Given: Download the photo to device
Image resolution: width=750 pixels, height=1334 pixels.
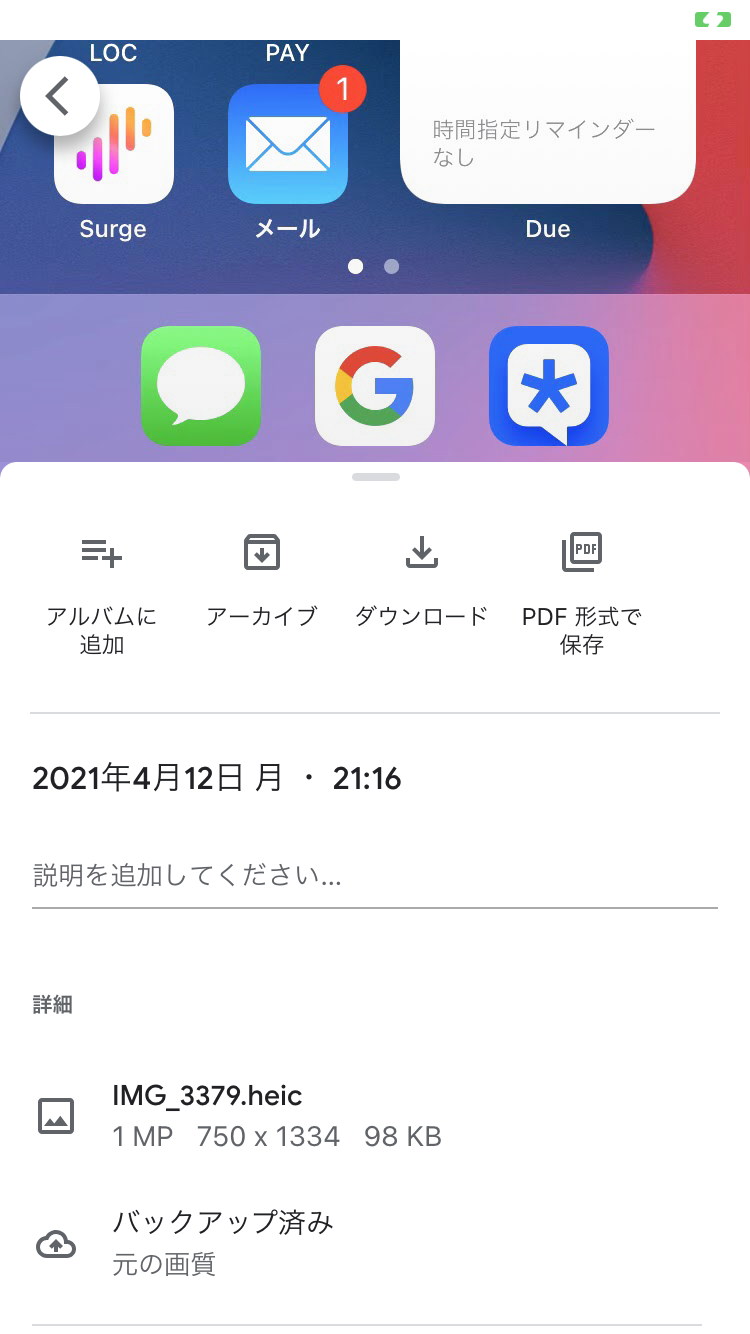Looking at the screenshot, I should point(421,580).
